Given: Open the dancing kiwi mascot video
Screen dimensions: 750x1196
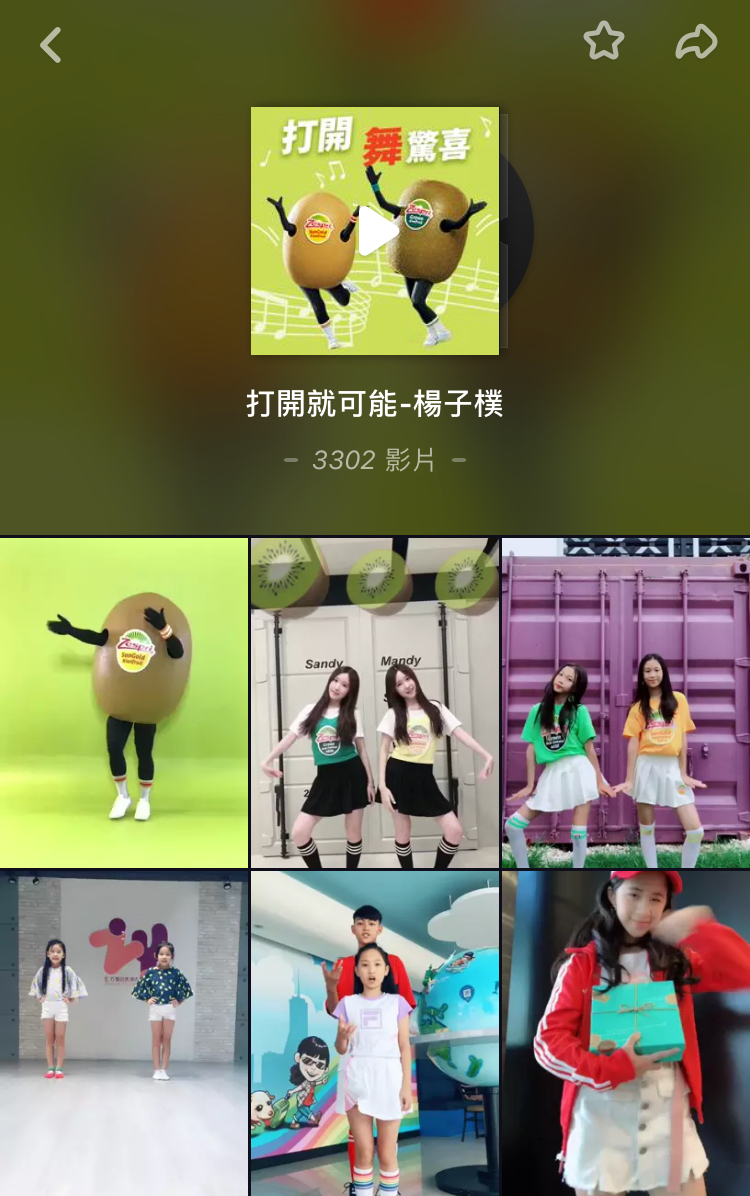Looking at the screenshot, I should 124,702.
